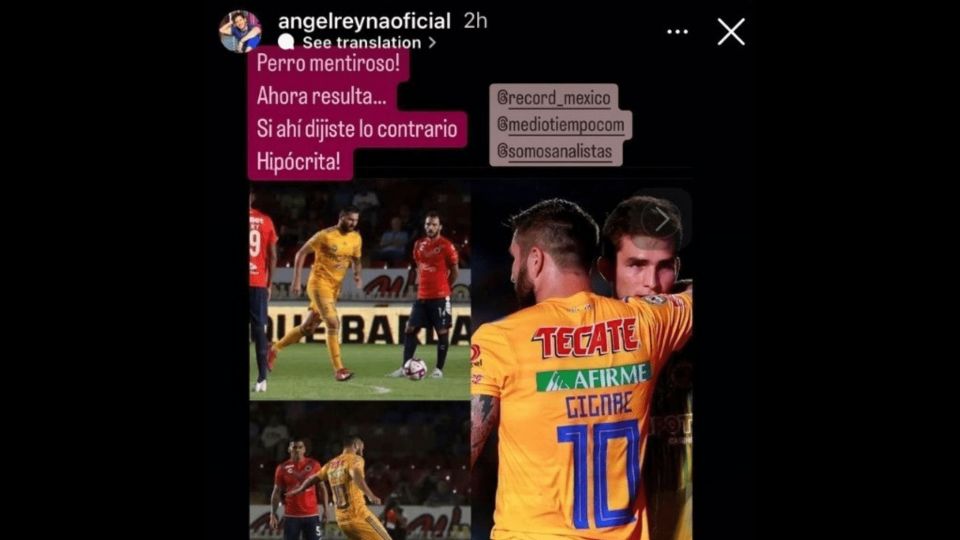Open the @mediotiempocom mention
Viewport: 960px width, 540px height.
(x=560, y=125)
